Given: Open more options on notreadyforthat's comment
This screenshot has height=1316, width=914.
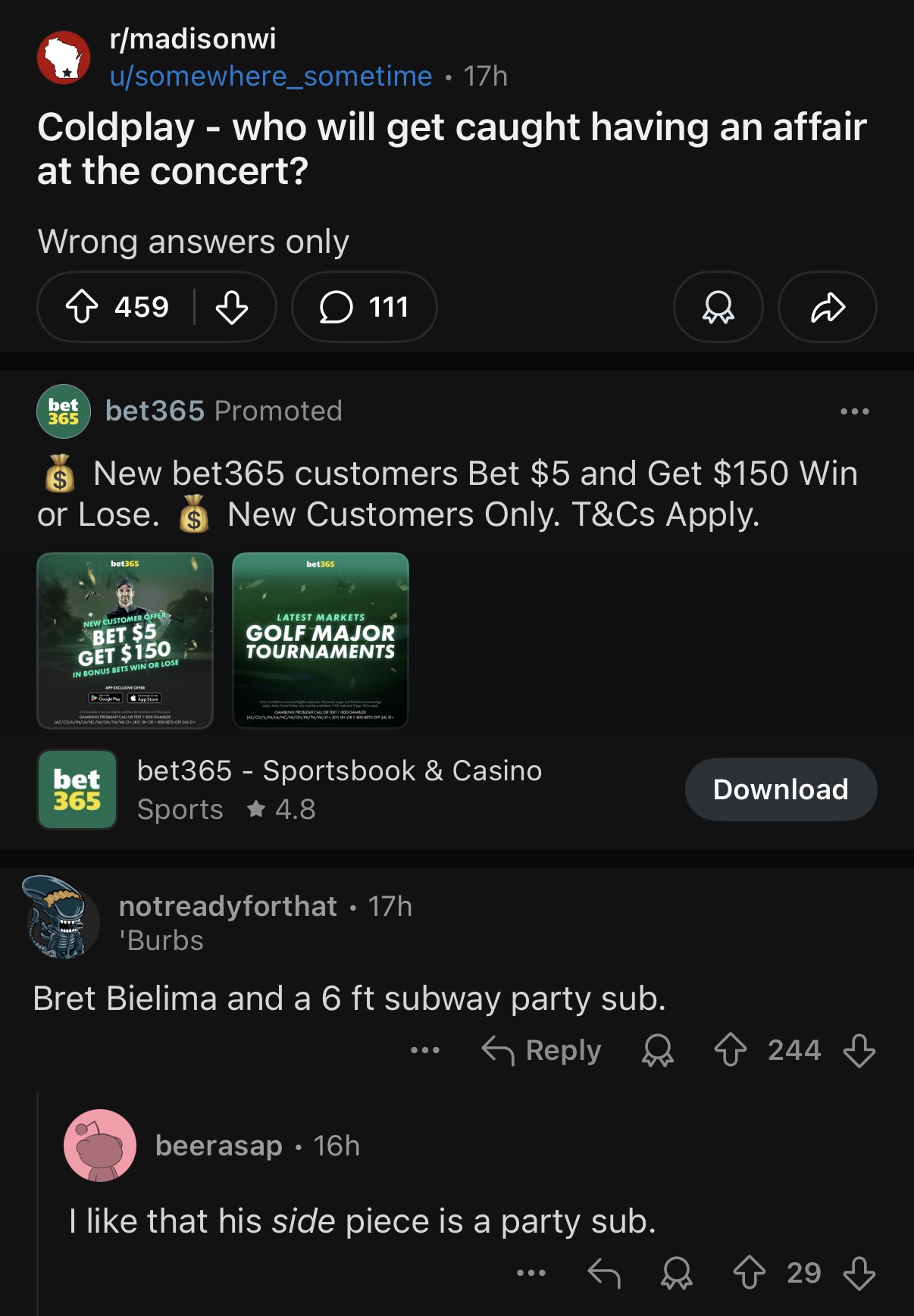Looking at the screenshot, I should (x=424, y=1051).
